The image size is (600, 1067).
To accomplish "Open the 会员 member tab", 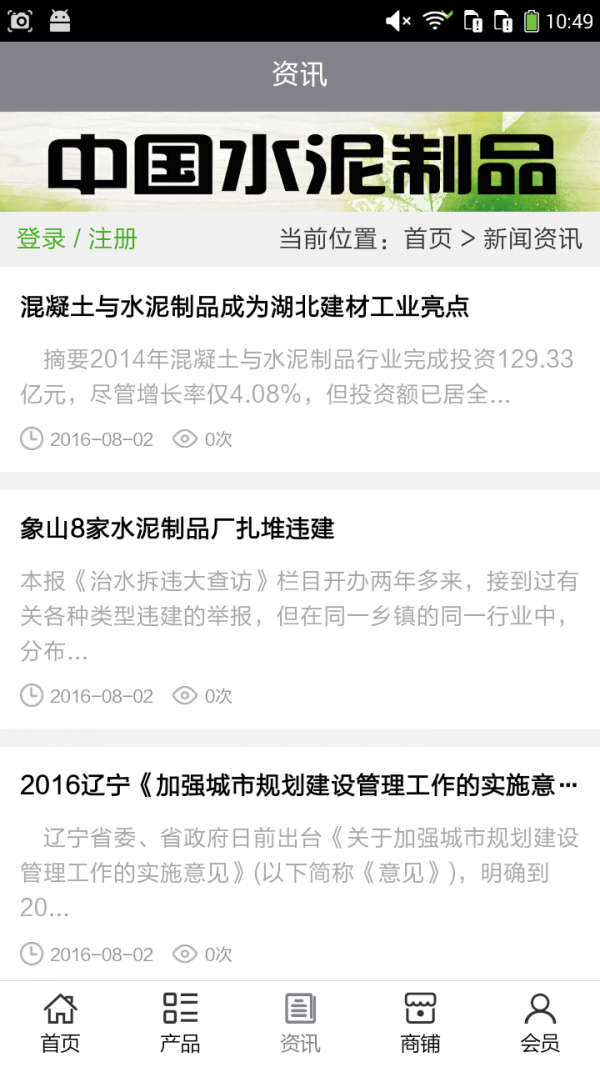I will click(x=540, y=1023).
